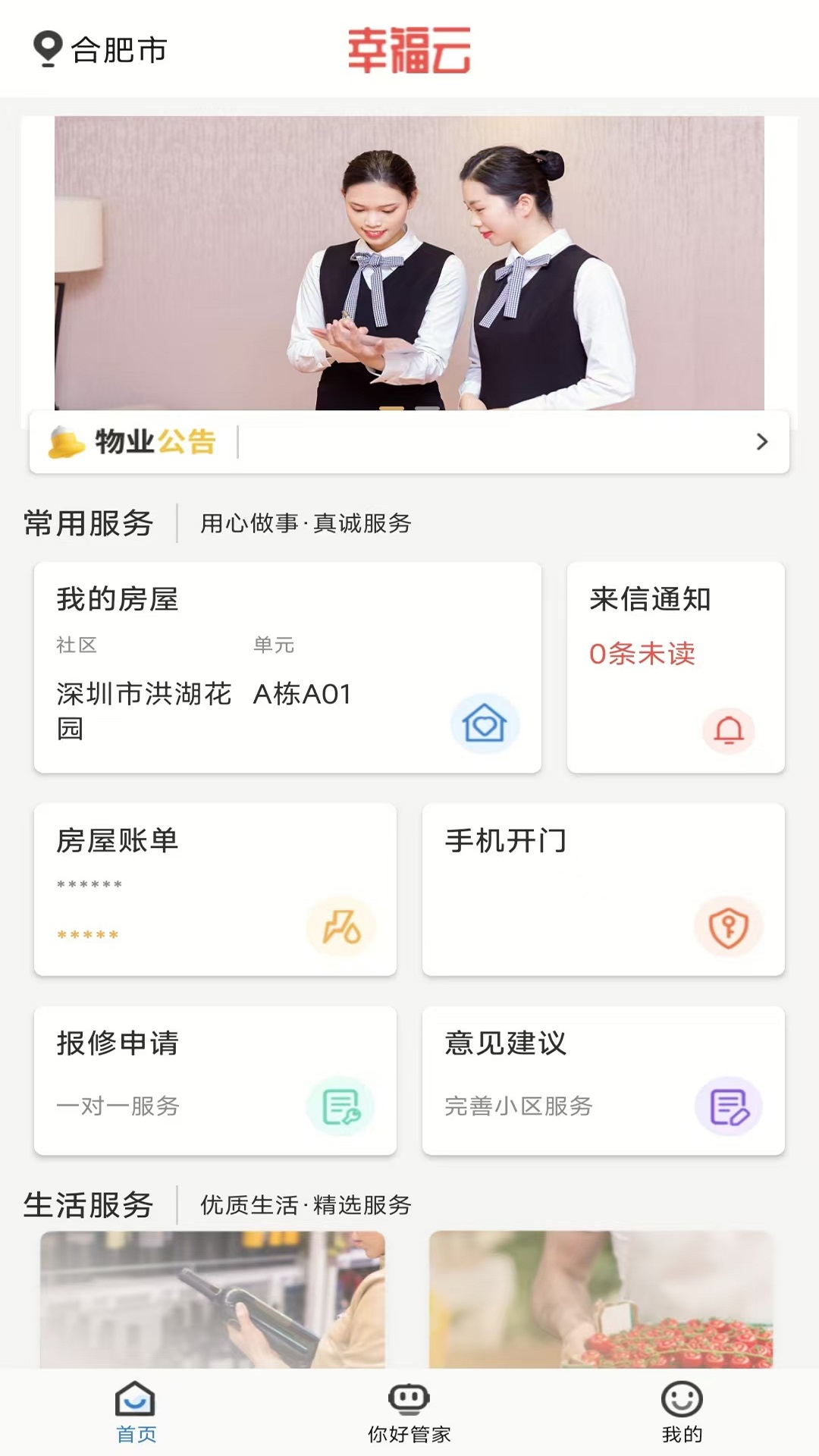The width and height of the screenshot is (819, 1456).
Task: Open the staff banner image
Action: click(x=409, y=262)
